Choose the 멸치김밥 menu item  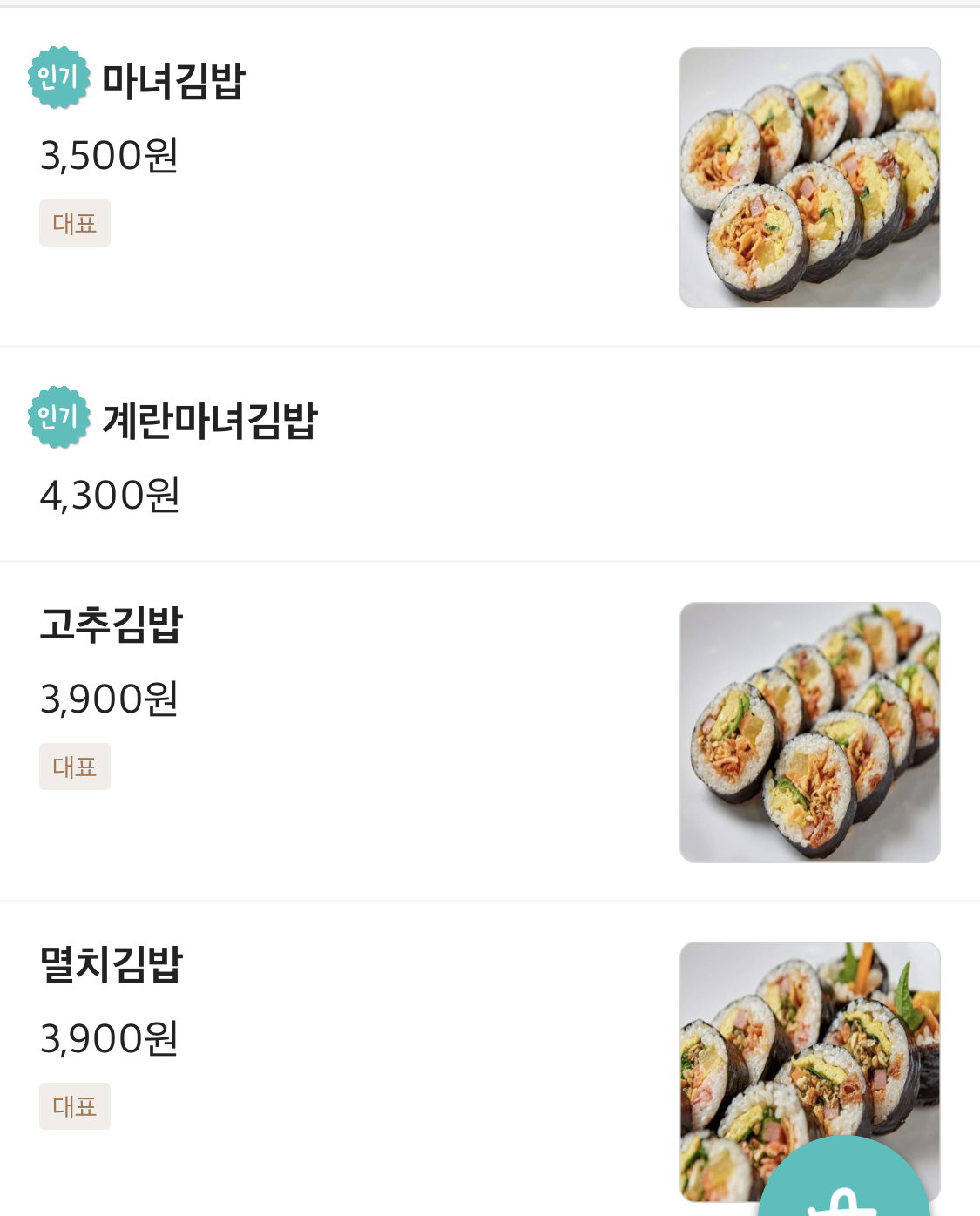coord(112,964)
